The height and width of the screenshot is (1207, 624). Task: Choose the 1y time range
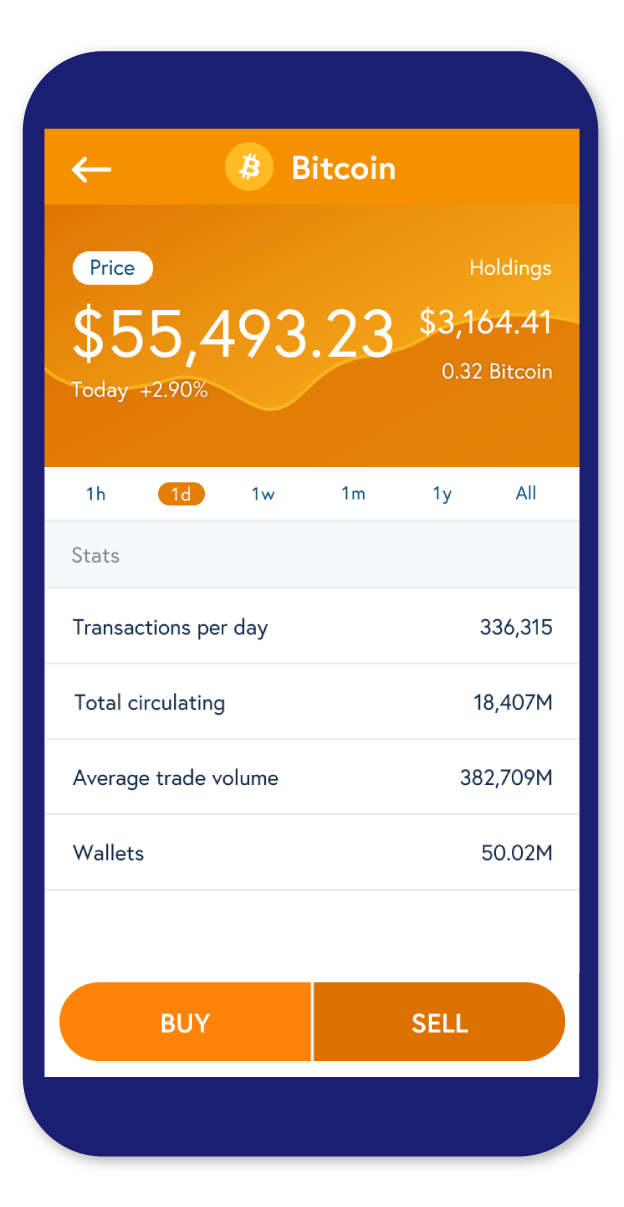tap(442, 494)
